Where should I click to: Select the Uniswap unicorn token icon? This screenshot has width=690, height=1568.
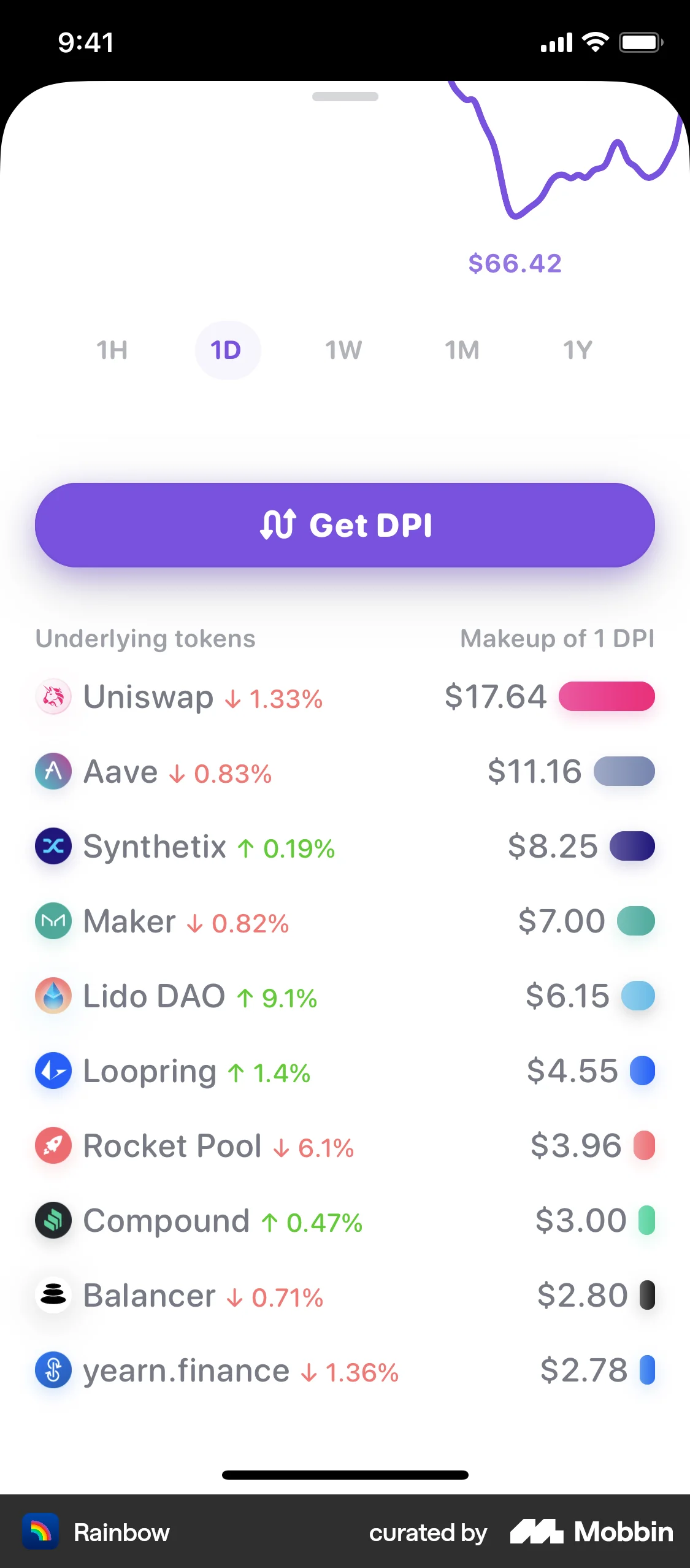[x=53, y=698]
